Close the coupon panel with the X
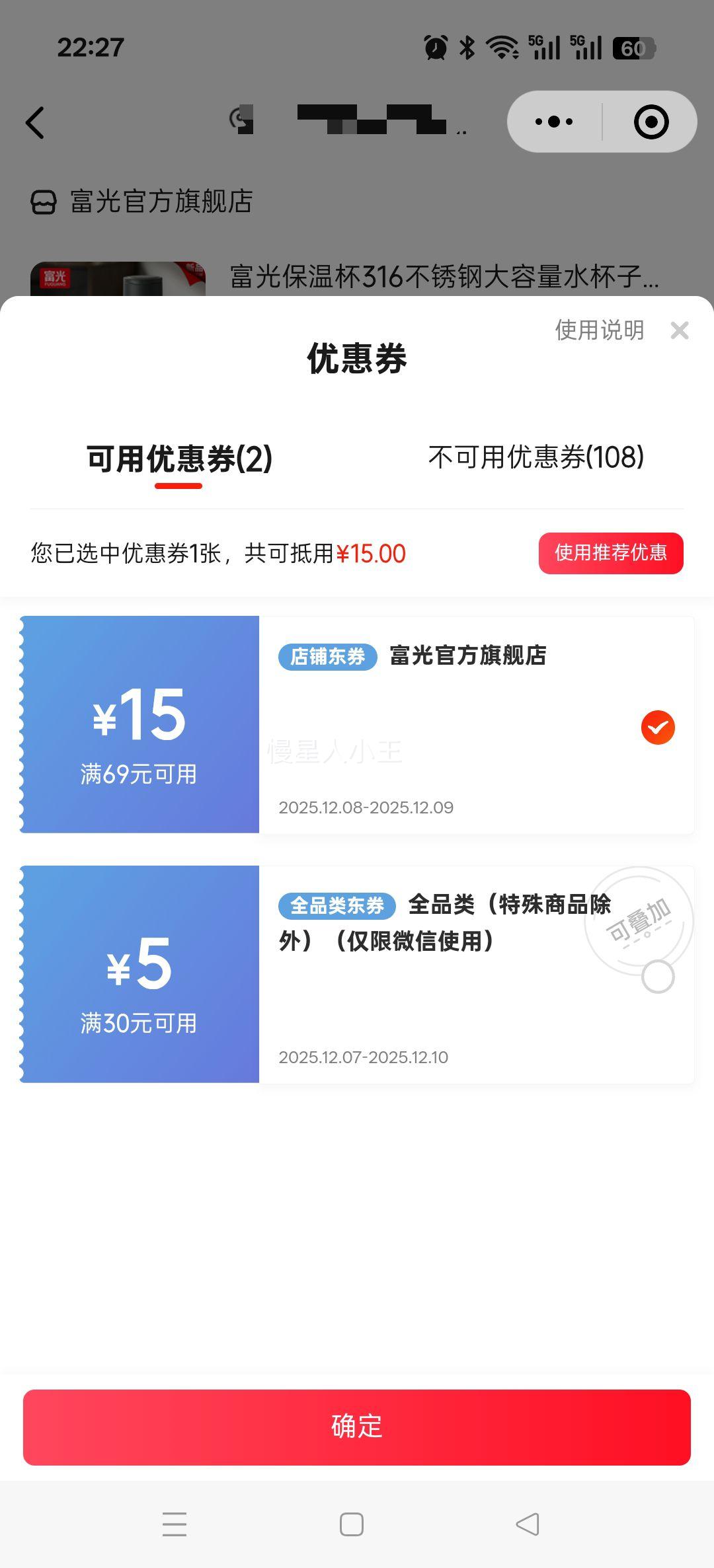The width and height of the screenshot is (714, 1568). point(680,329)
